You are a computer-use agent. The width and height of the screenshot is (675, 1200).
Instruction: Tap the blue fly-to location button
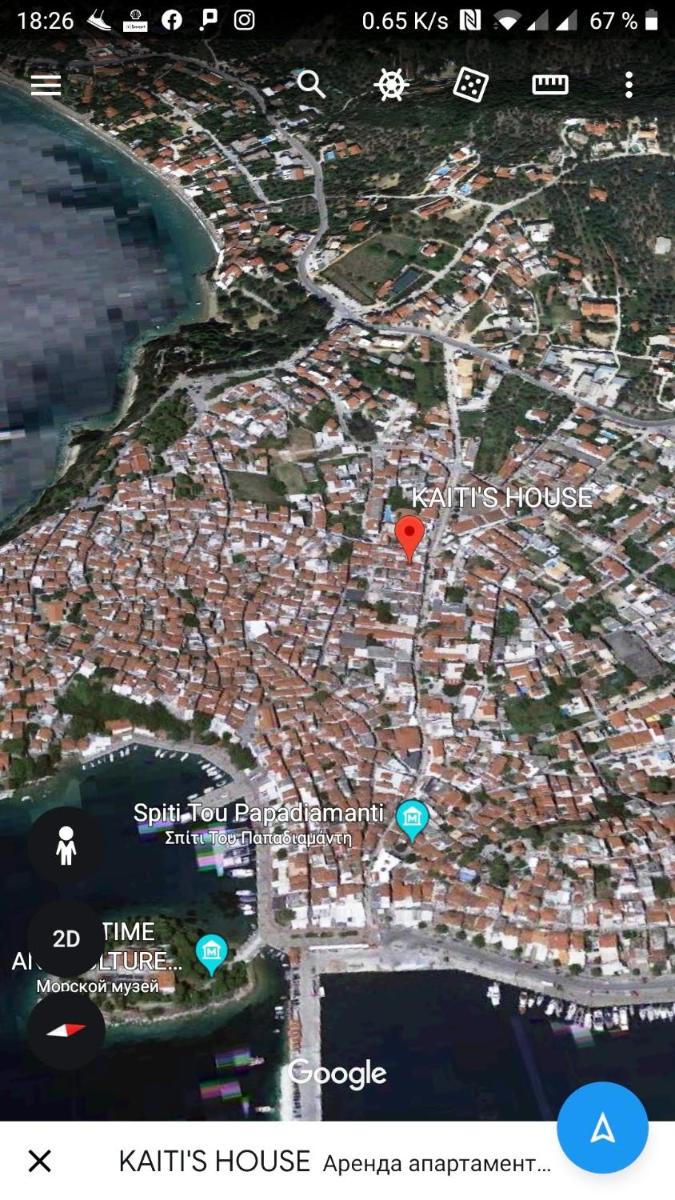pos(602,1128)
